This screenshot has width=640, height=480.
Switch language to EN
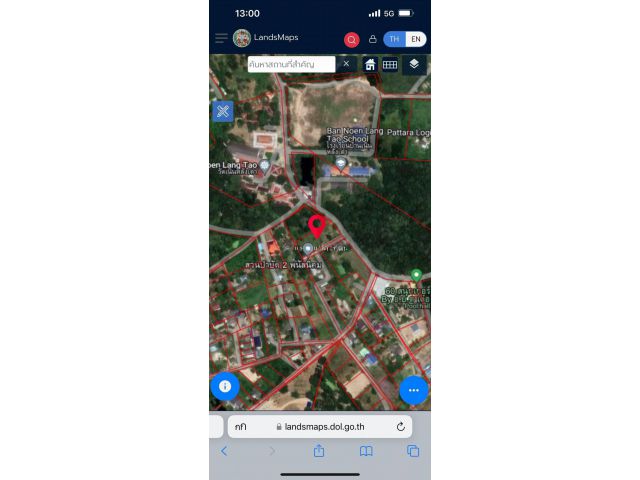[x=416, y=39]
